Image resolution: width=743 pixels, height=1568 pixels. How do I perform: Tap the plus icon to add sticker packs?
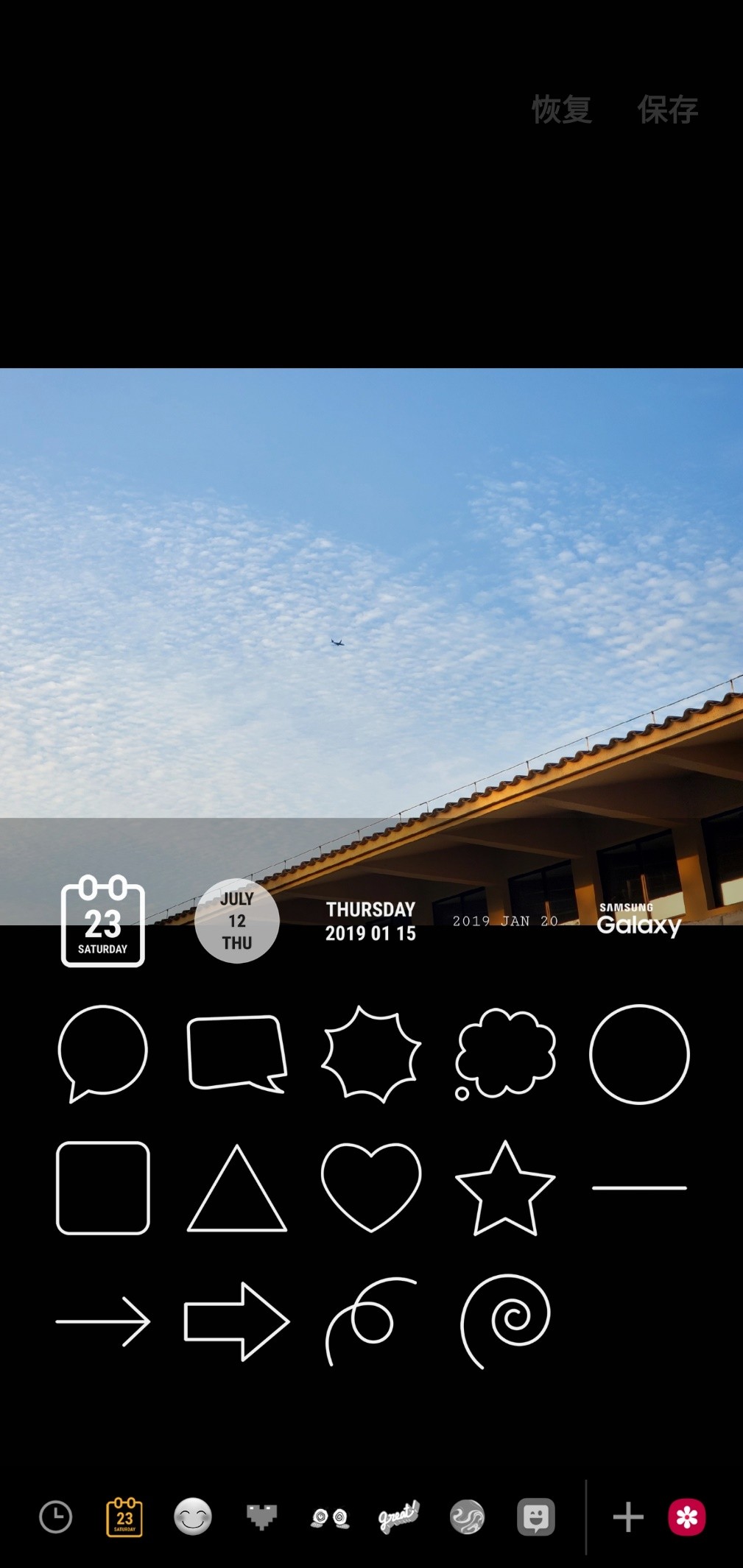628,1517
